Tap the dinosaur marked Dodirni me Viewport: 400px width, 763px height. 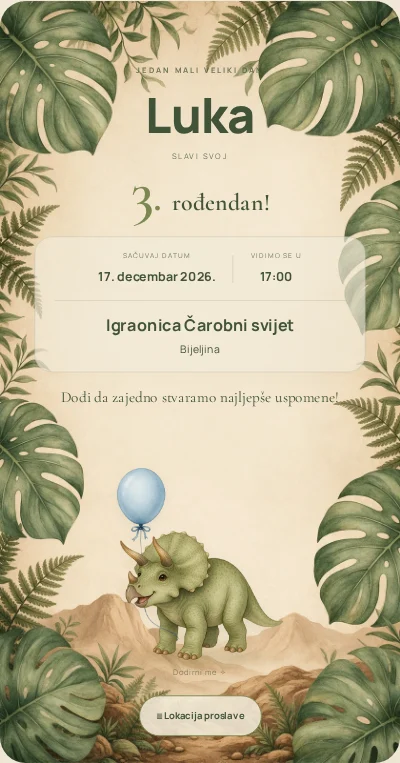coord(200,595)
